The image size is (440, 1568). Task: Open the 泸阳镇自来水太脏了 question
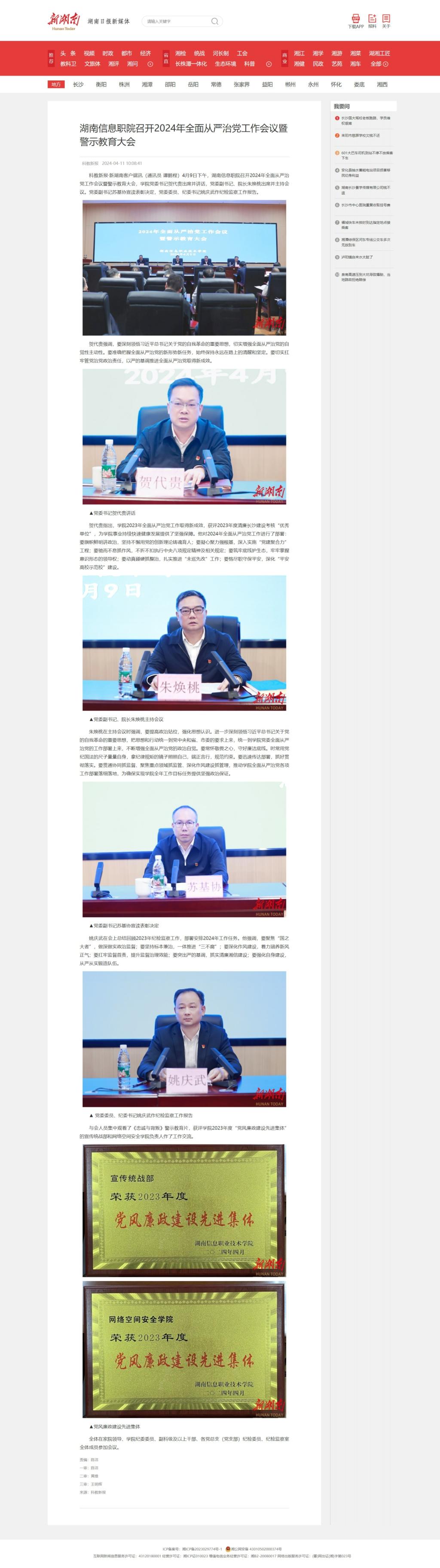(x=357, y=257)
